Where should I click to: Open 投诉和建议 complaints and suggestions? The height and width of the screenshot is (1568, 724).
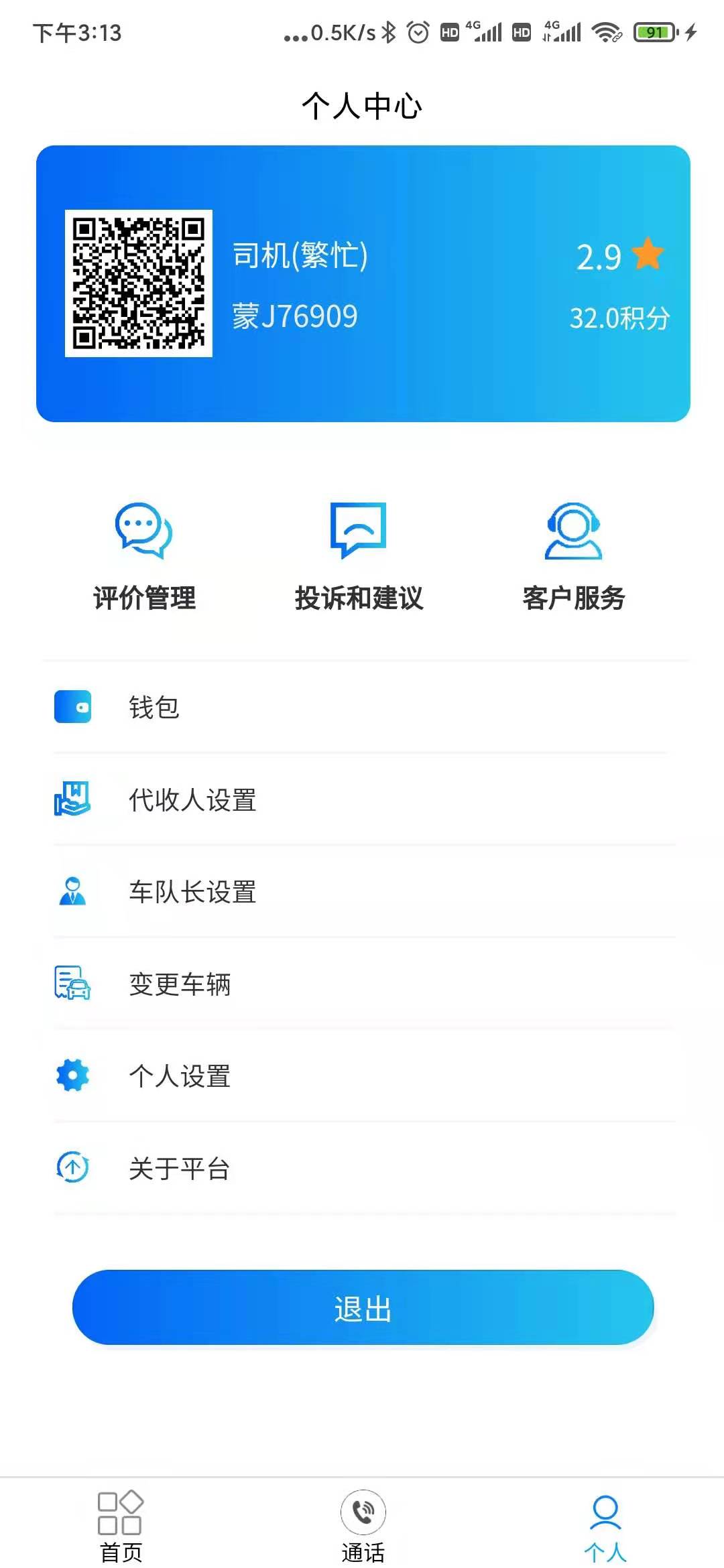(359, 558)
